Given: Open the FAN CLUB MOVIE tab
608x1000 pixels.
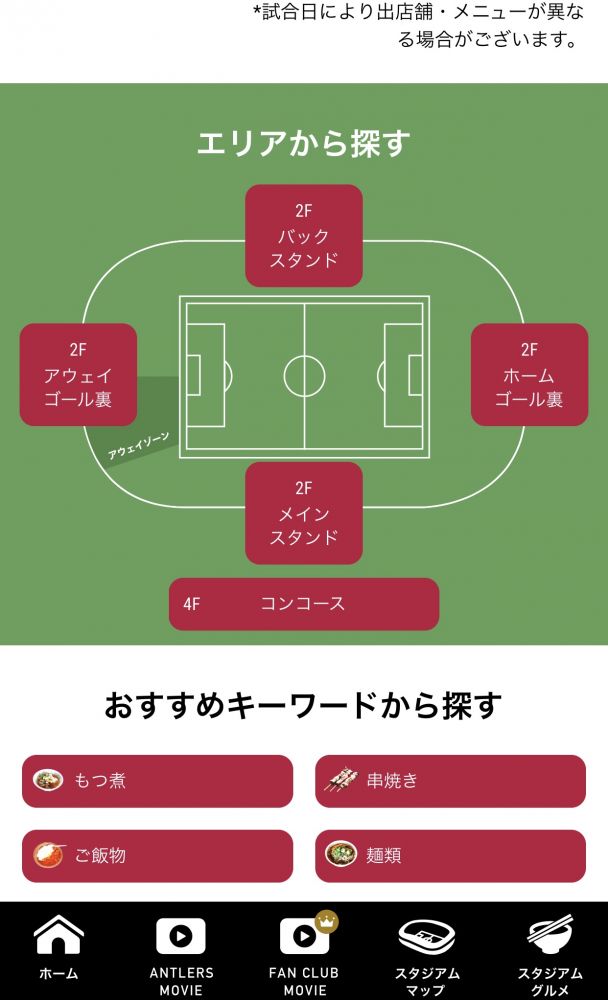Looking at the screenshot, I should click(304, 950).
